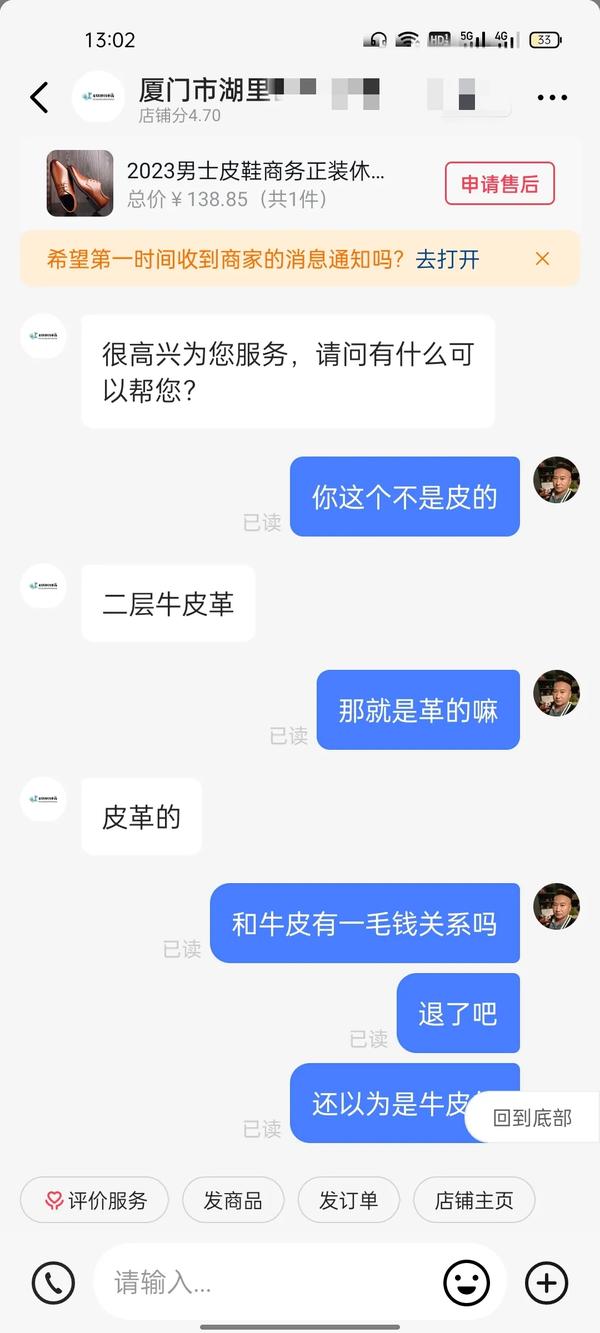Image resolution: width=600 pixels, height=1333 pixels.
Task: Open the three-dot overflow menu
Action: [552, 98]
